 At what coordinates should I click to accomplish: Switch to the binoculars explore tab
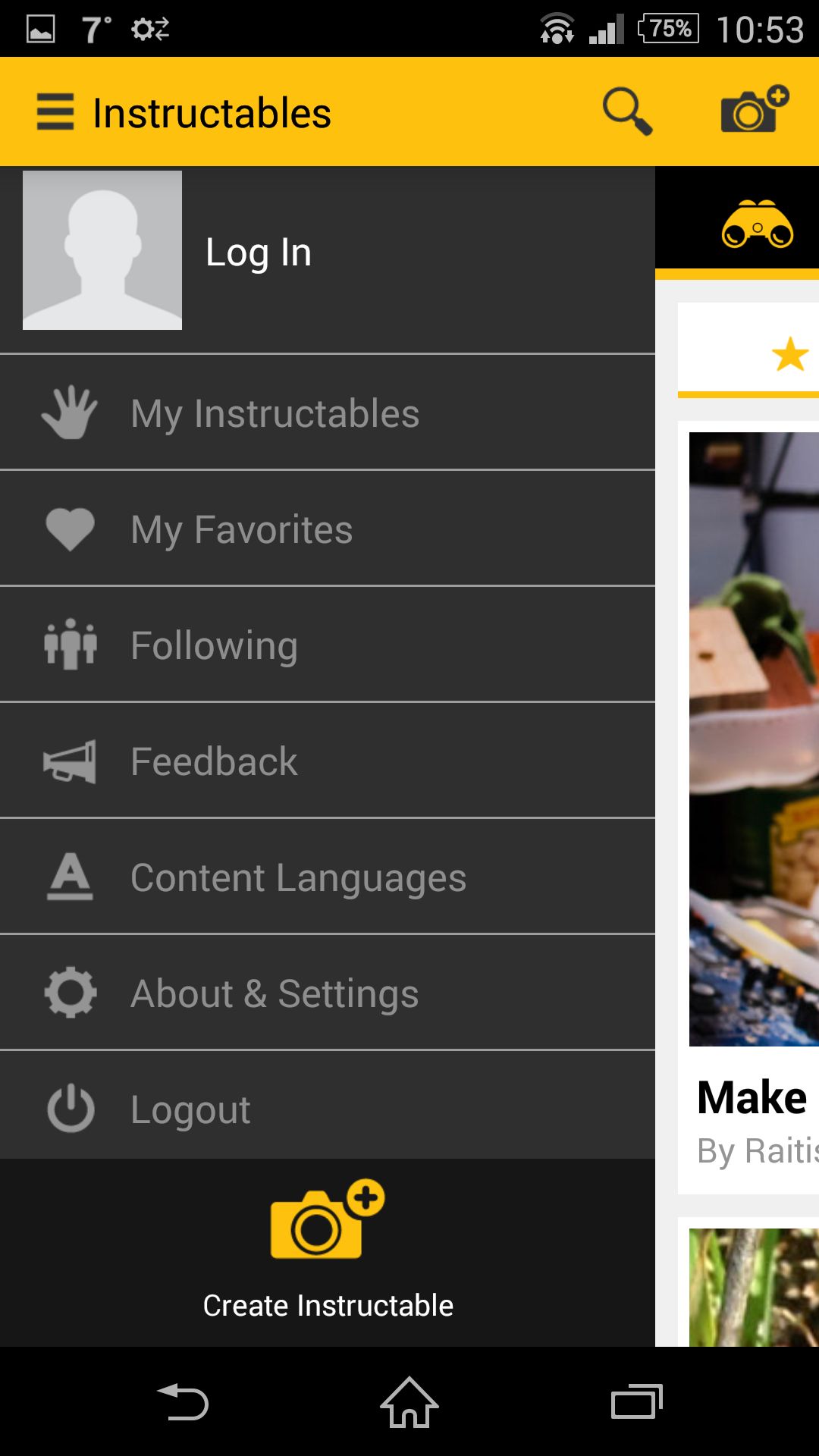pos(757,224)
